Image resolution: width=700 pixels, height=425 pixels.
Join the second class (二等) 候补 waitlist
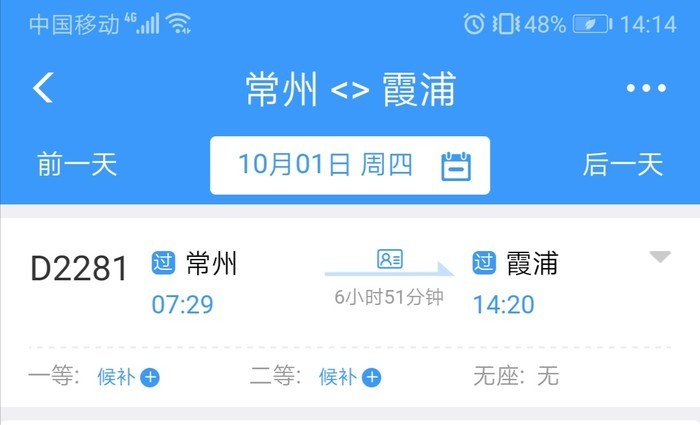[x=349, y=377]
